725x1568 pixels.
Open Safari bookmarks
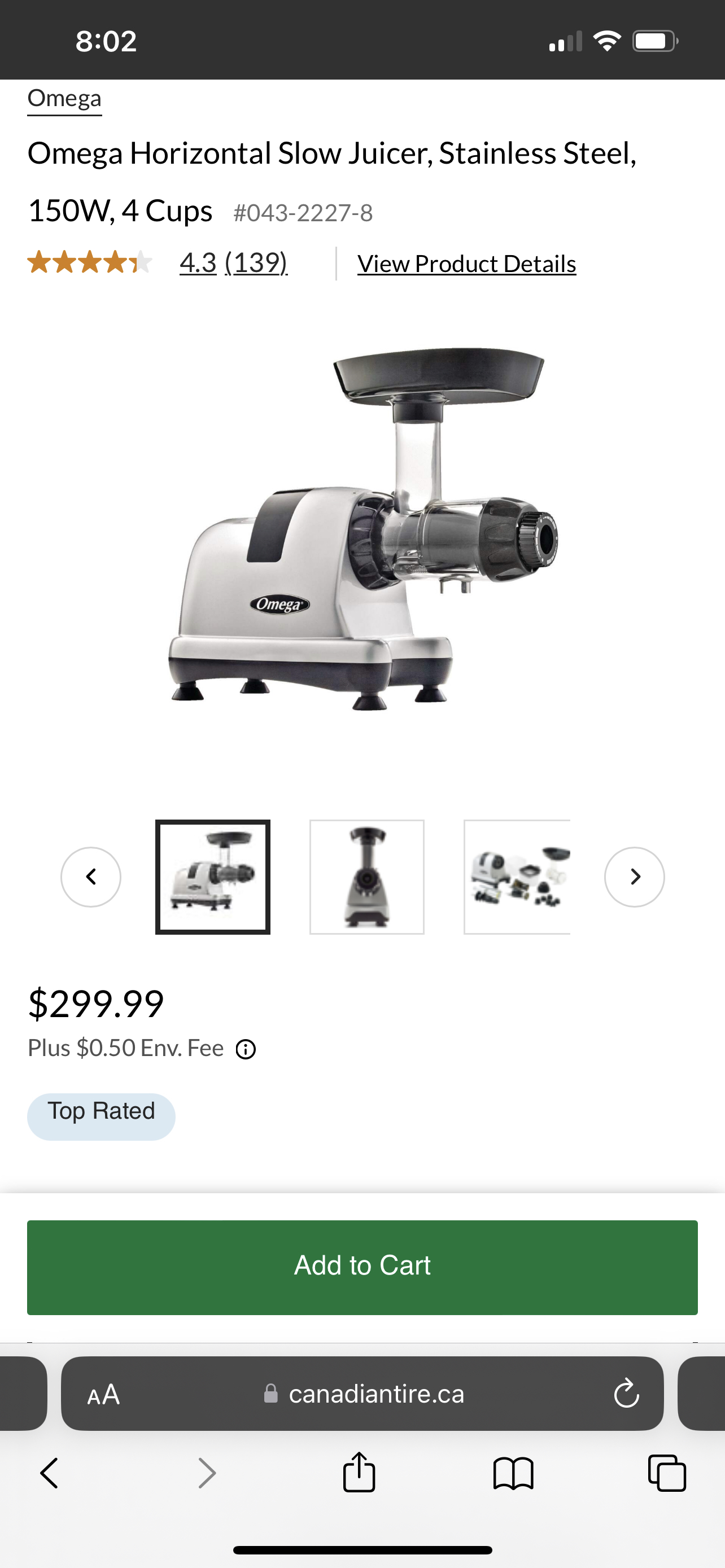click(513, 1473)
